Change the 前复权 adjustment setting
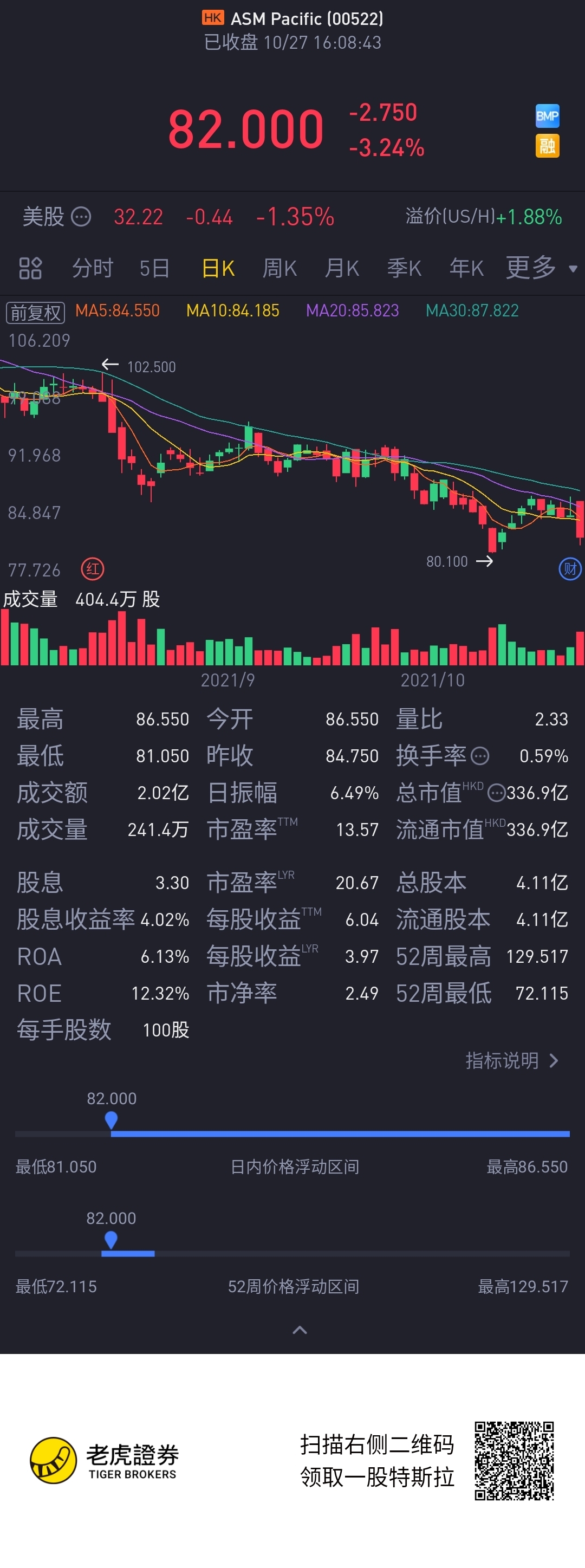 point(35,312)
